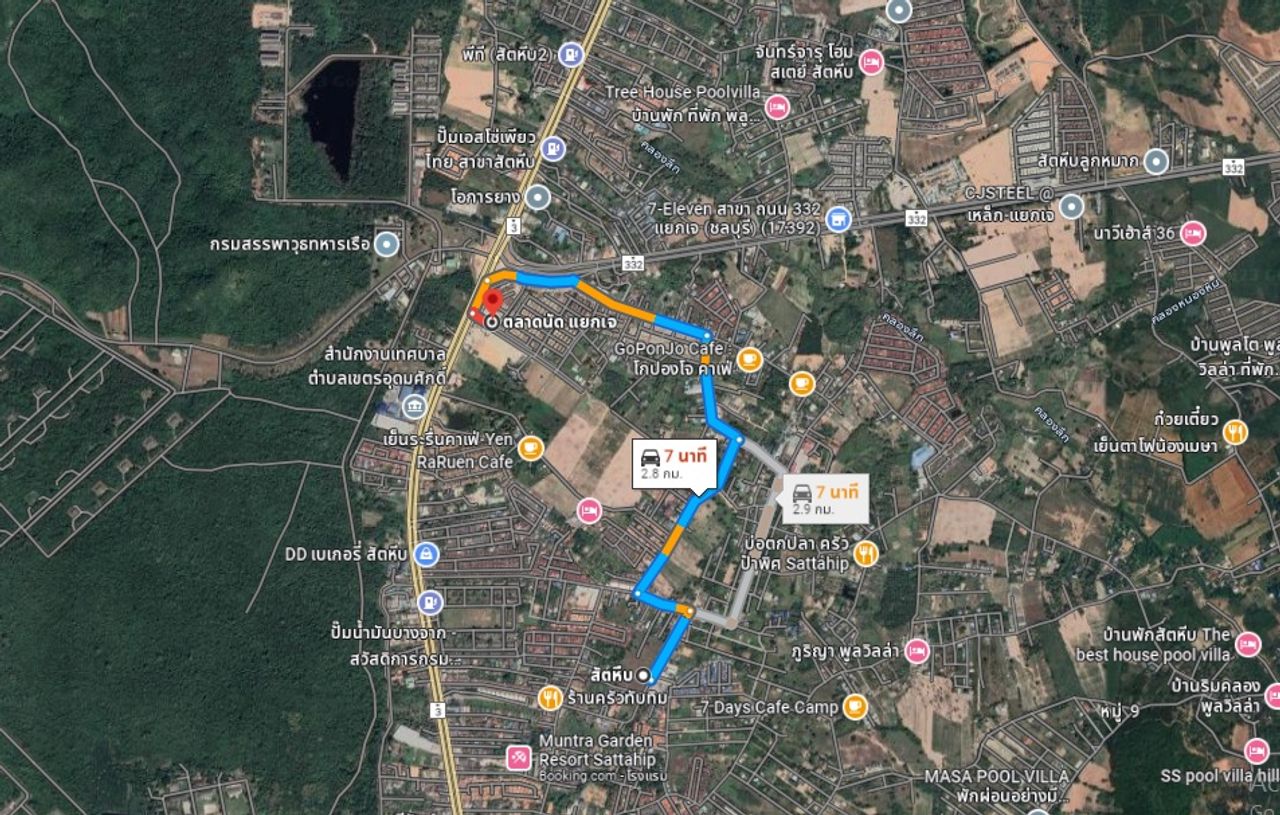Select สัตหีบลูกหมาก place marker
1280x815 pixels.
click(1157, 160)
